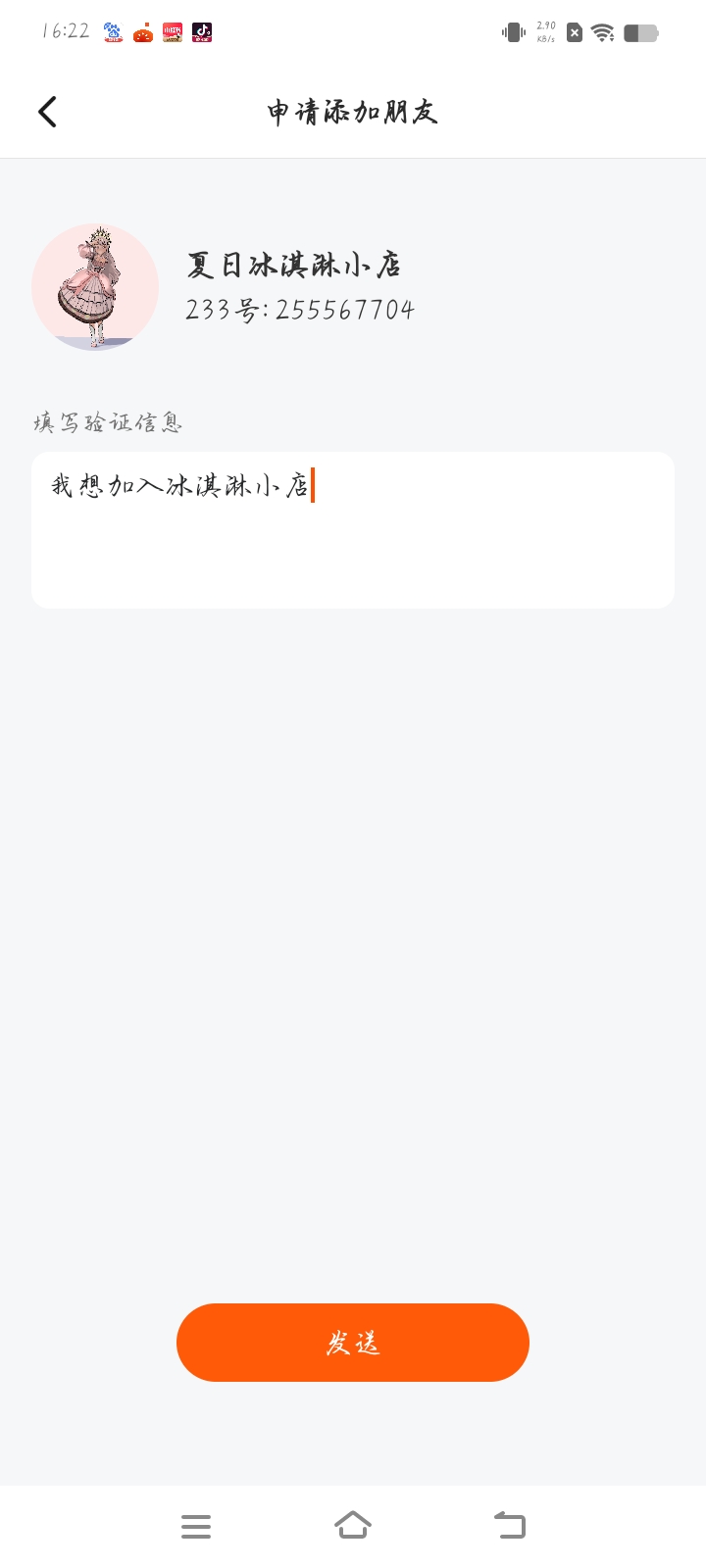Tap the 发送 button to send request

(x=353, y=1343)
